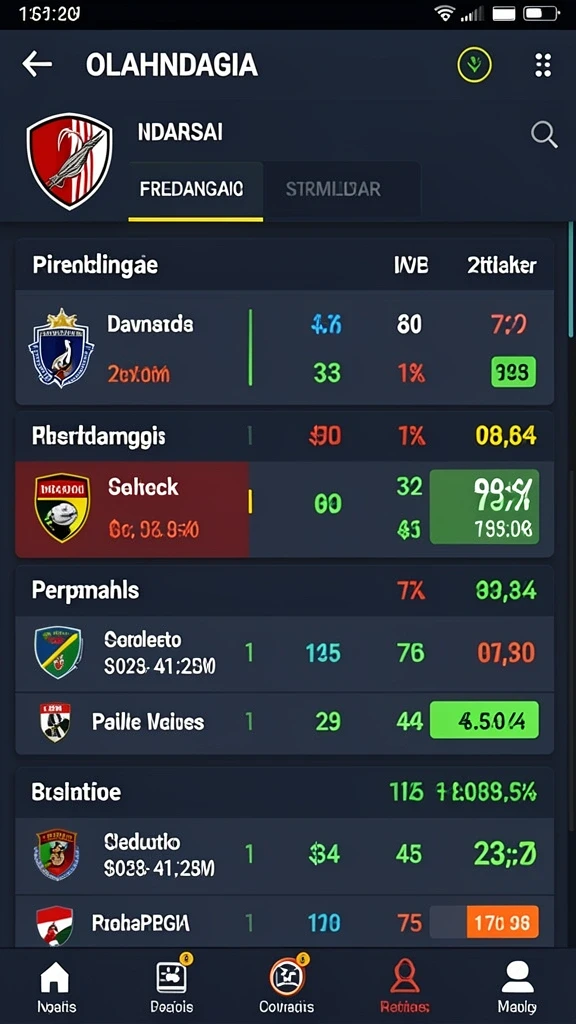
Task: Open the Davnards team row
Action: 284,348
